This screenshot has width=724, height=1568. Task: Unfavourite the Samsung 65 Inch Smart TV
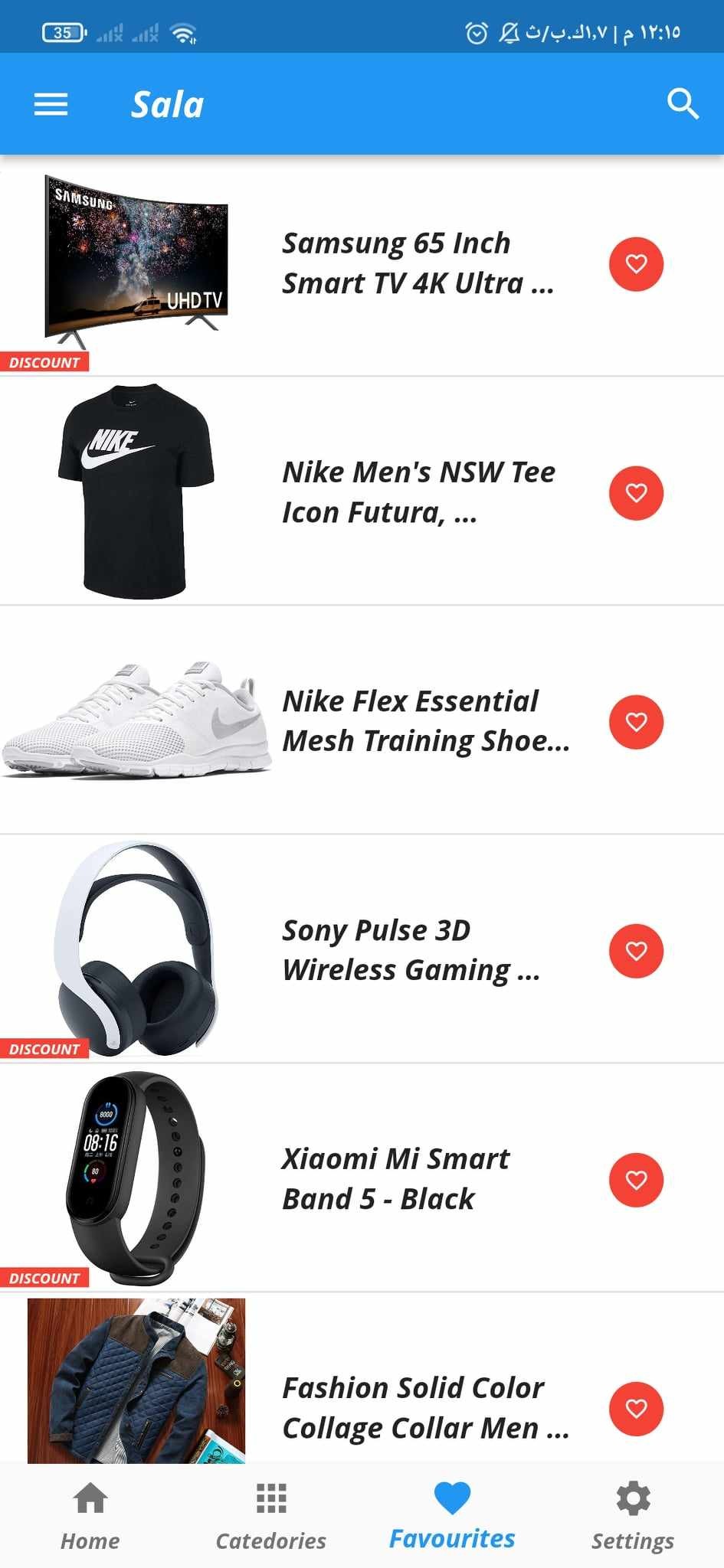[x=636, y=264]
